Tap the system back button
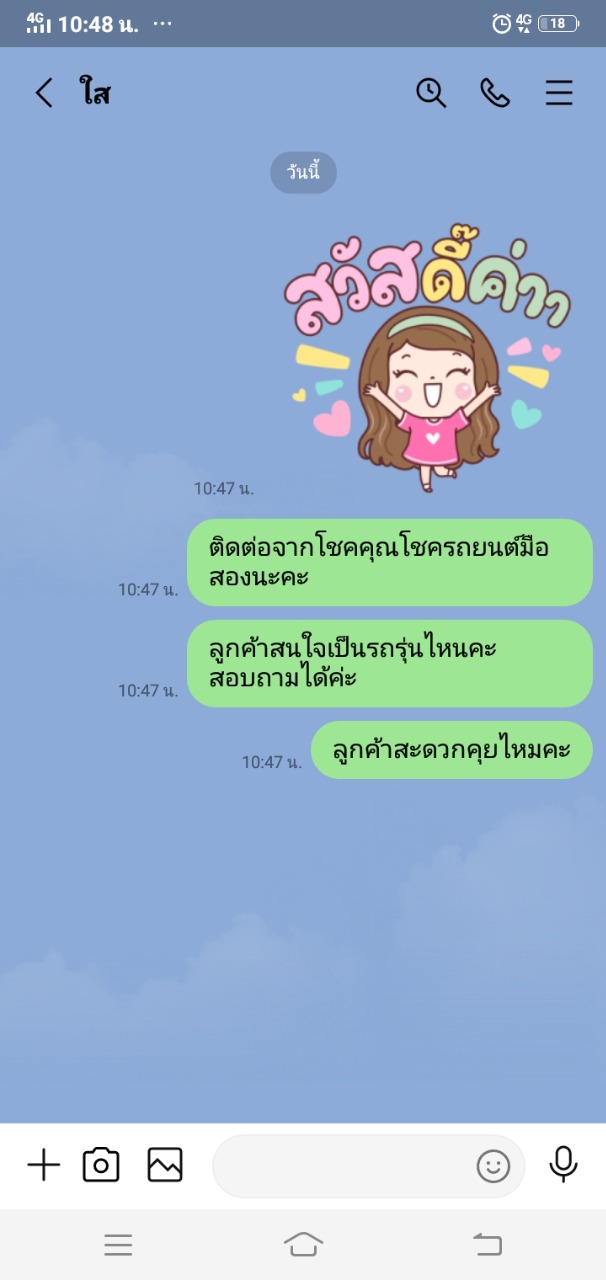The height and width of the screenshot is (1280, 606). click(x=487, y=1244)
